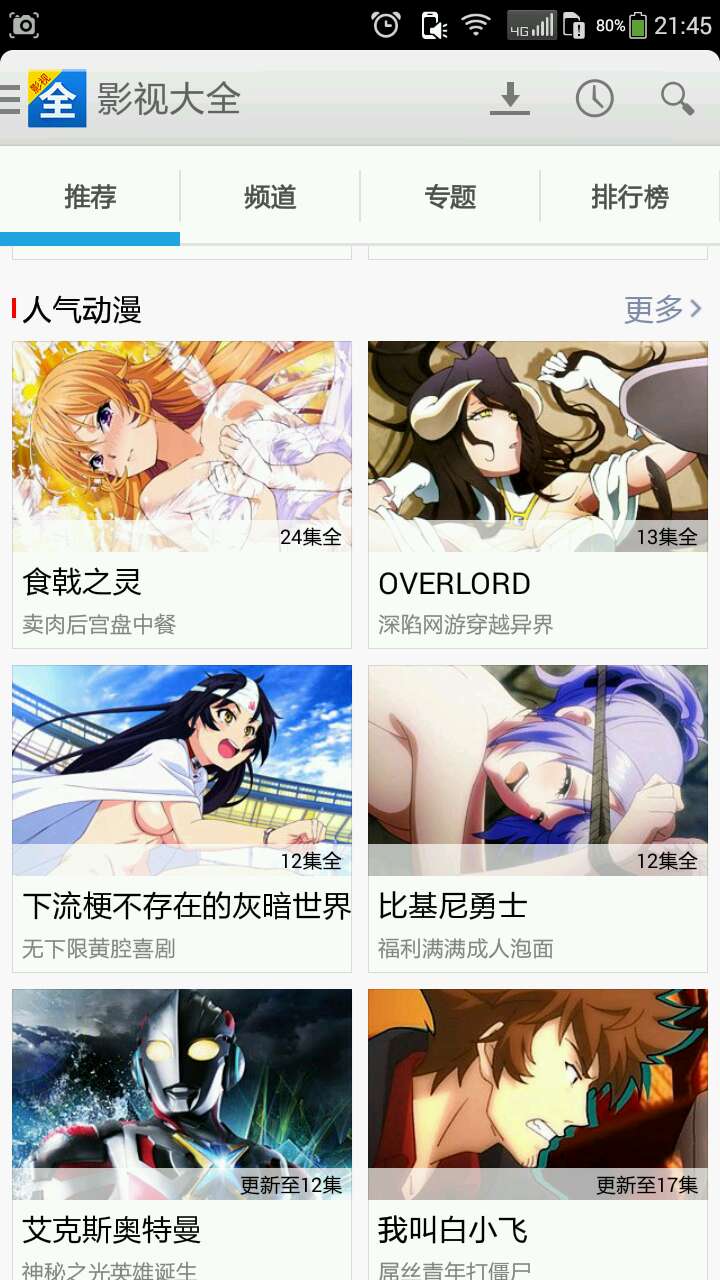Select the 专题 tab
Viewport: 720px width, 1280px height.
pos(450,197)
